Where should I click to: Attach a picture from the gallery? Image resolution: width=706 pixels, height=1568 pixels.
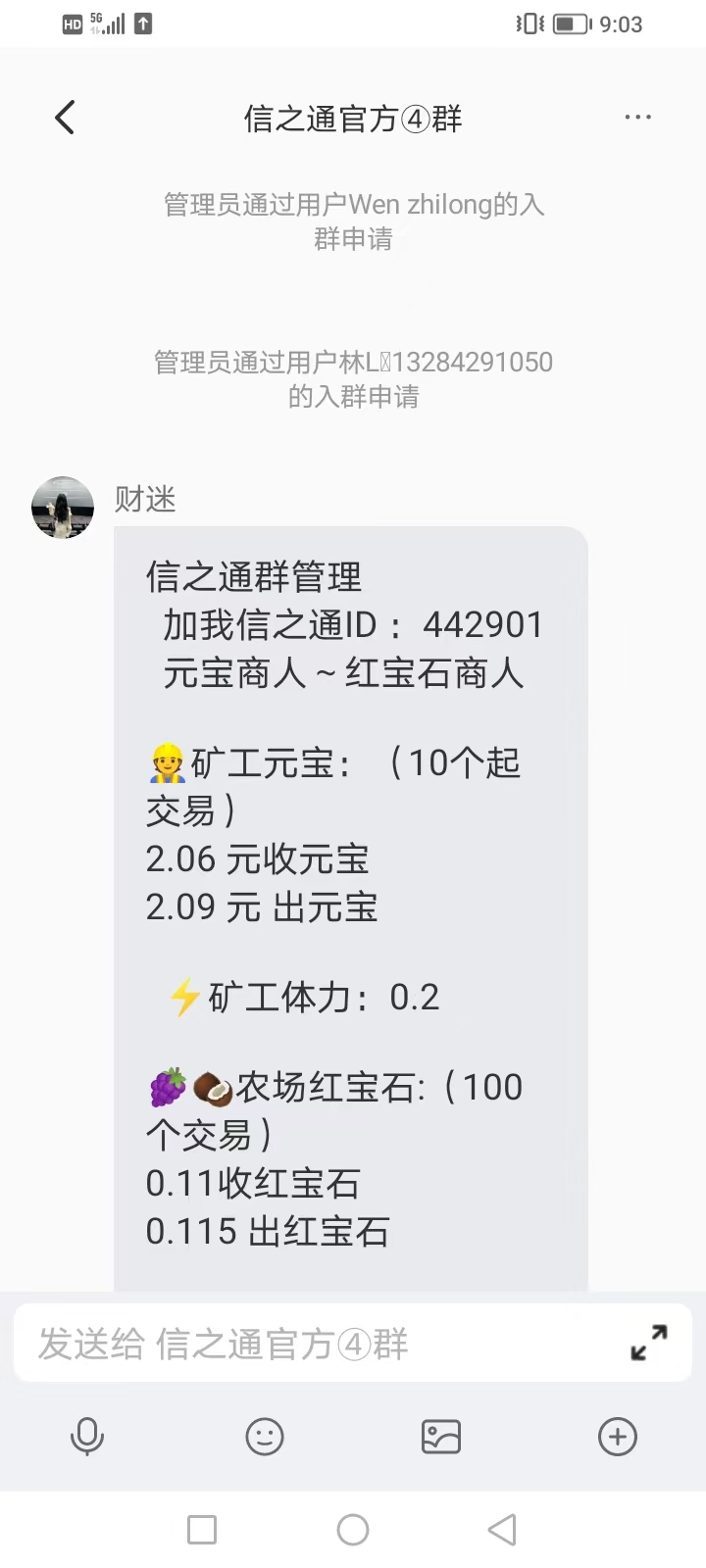[441, 1437]
